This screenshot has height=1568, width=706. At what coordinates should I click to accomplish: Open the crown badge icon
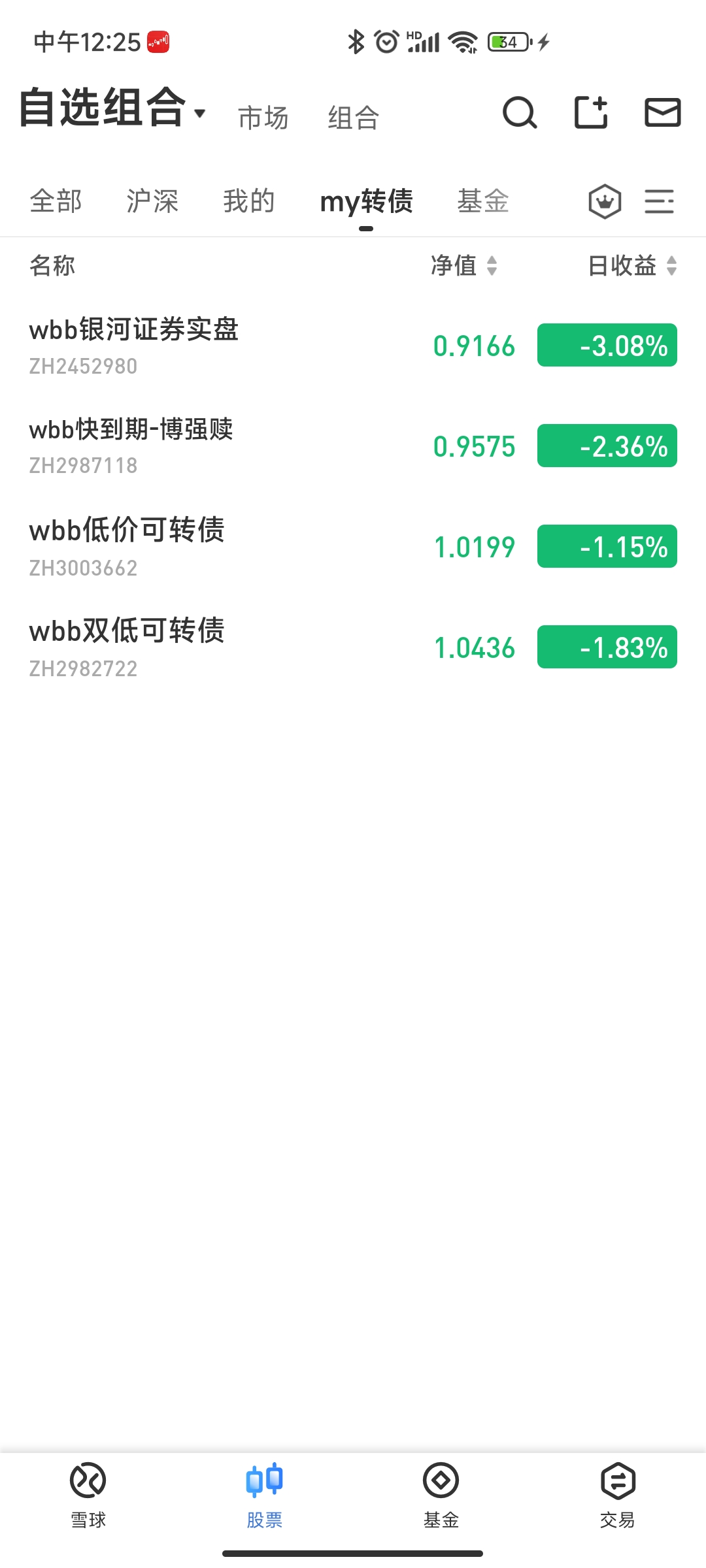point(605,201)
